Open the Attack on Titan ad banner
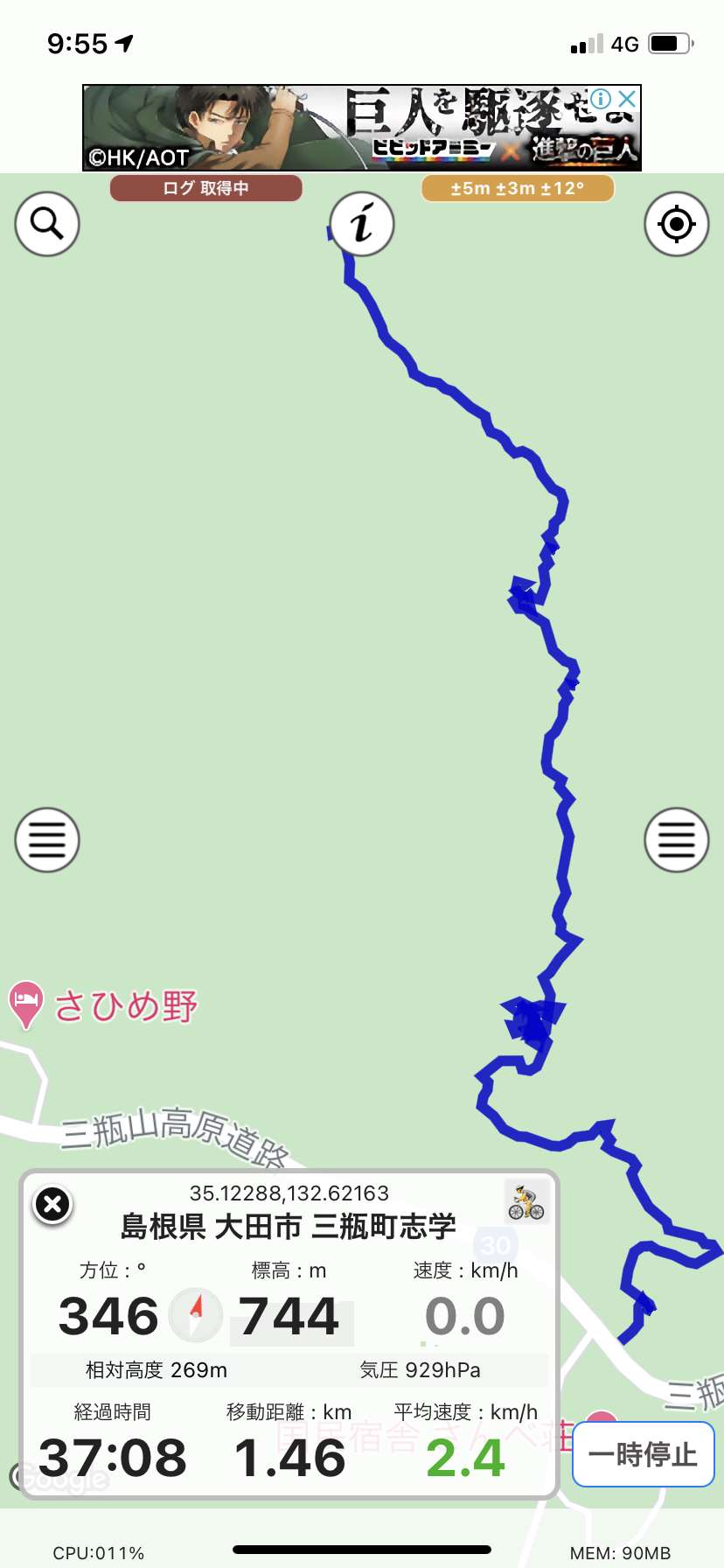The height and width of the screenshot is (1568, 724). point(362,128)
